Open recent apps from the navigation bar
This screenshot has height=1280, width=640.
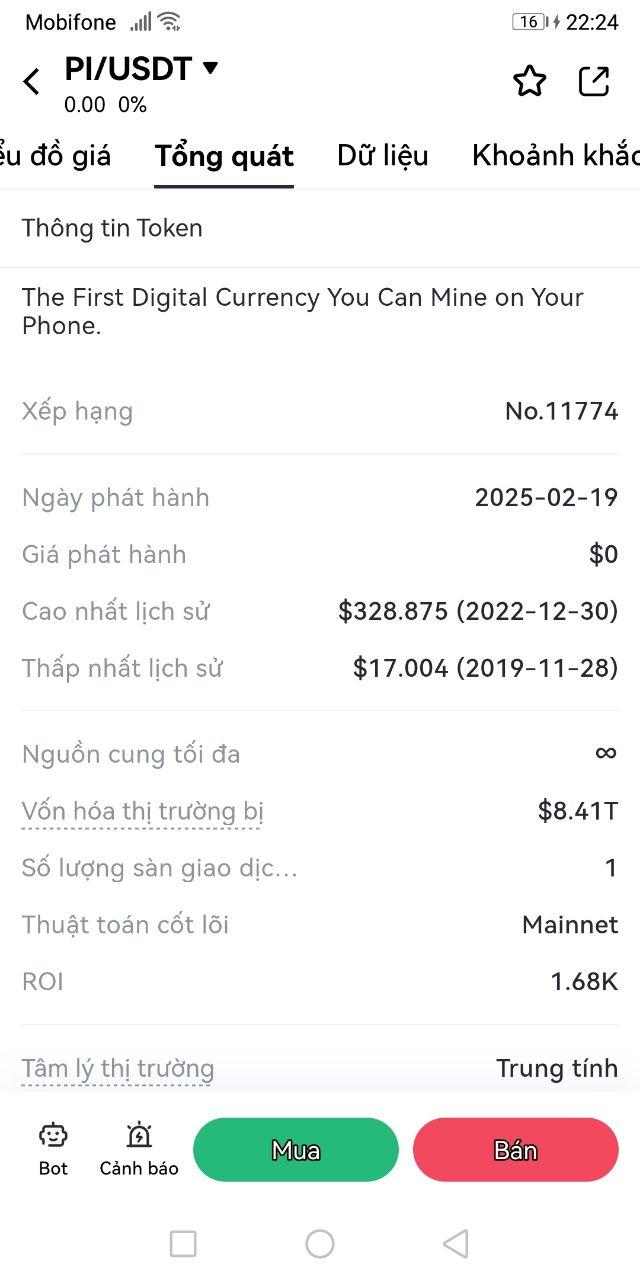(x=183, y=1244)
